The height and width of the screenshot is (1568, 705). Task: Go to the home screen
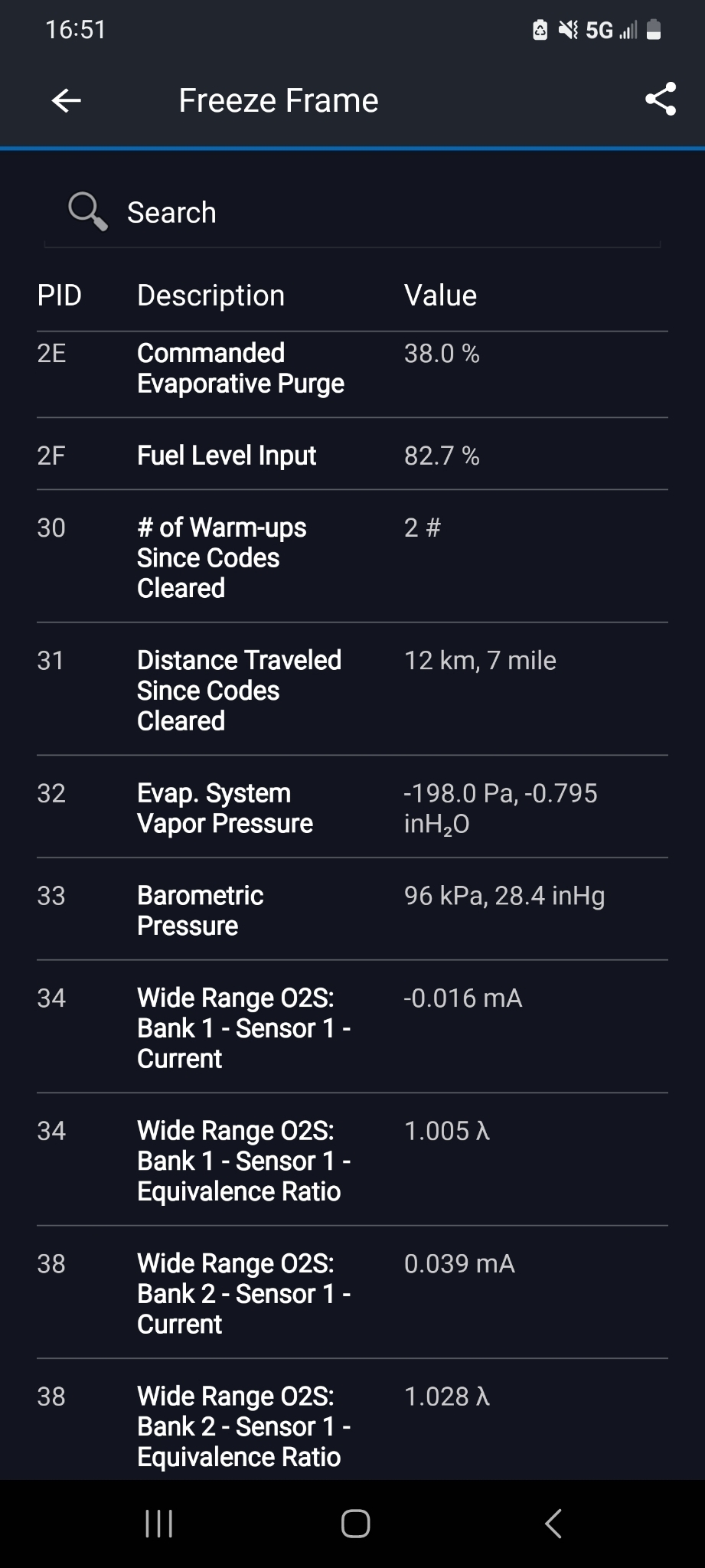355,1524
